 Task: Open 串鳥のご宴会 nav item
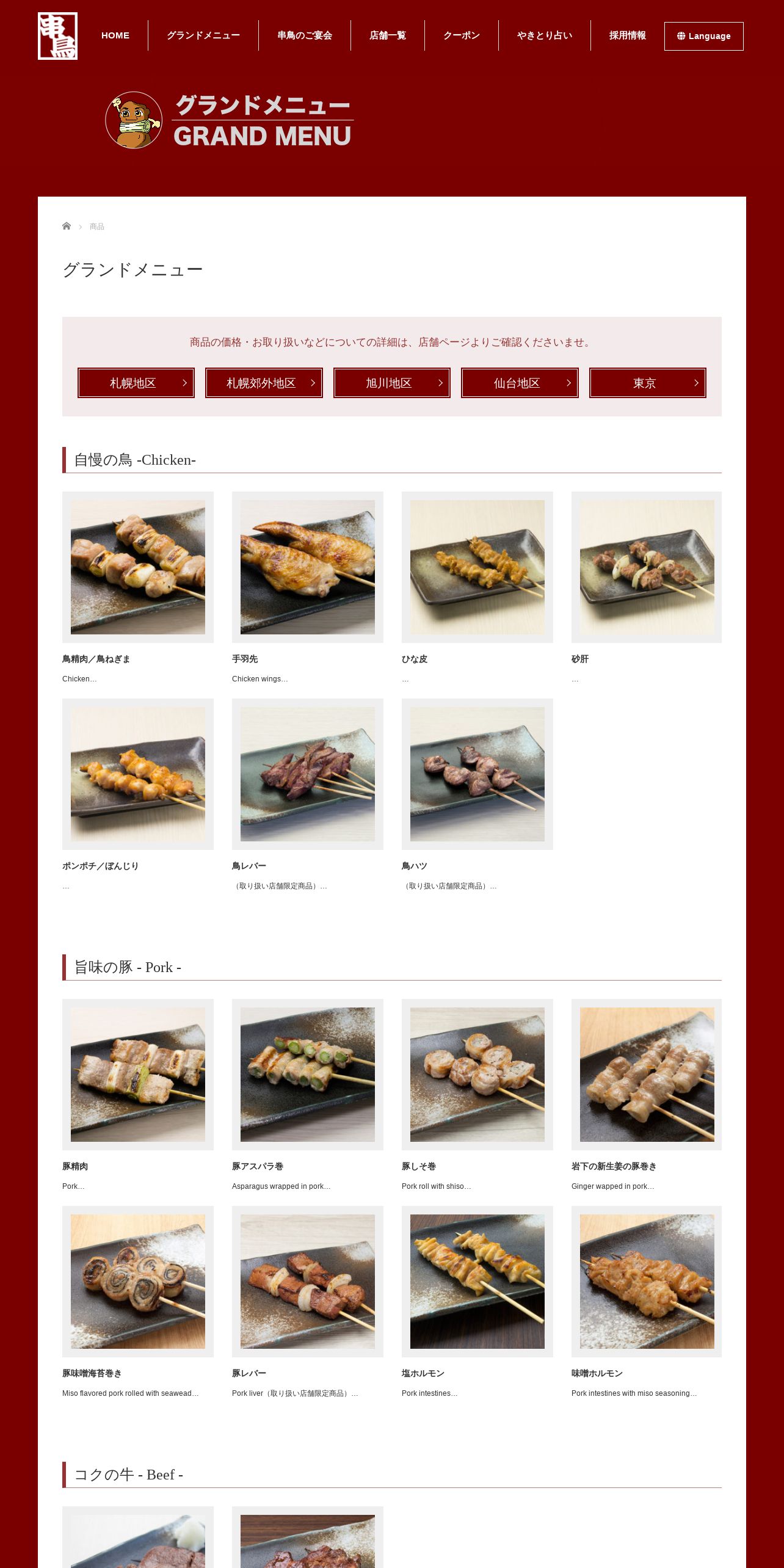point(305,35)
